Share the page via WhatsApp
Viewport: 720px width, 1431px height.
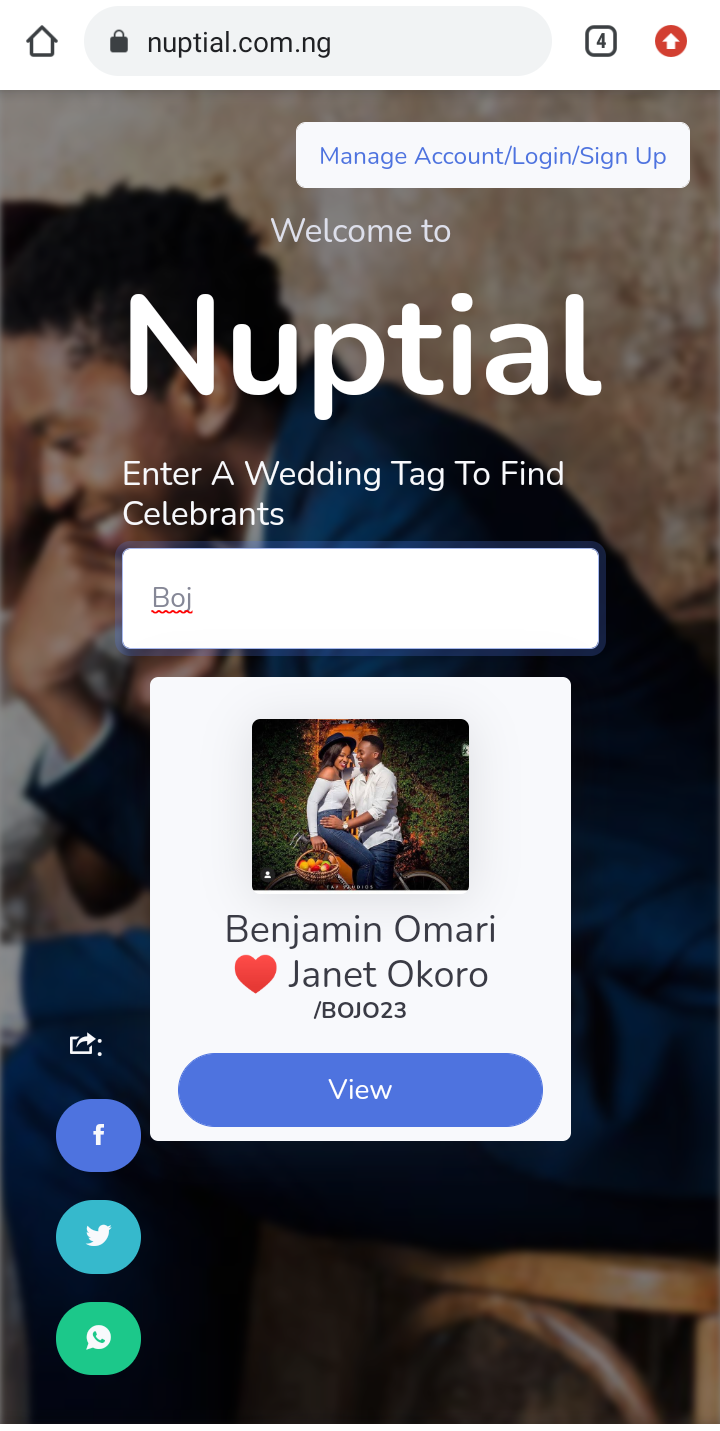(x=98, y=1338)
